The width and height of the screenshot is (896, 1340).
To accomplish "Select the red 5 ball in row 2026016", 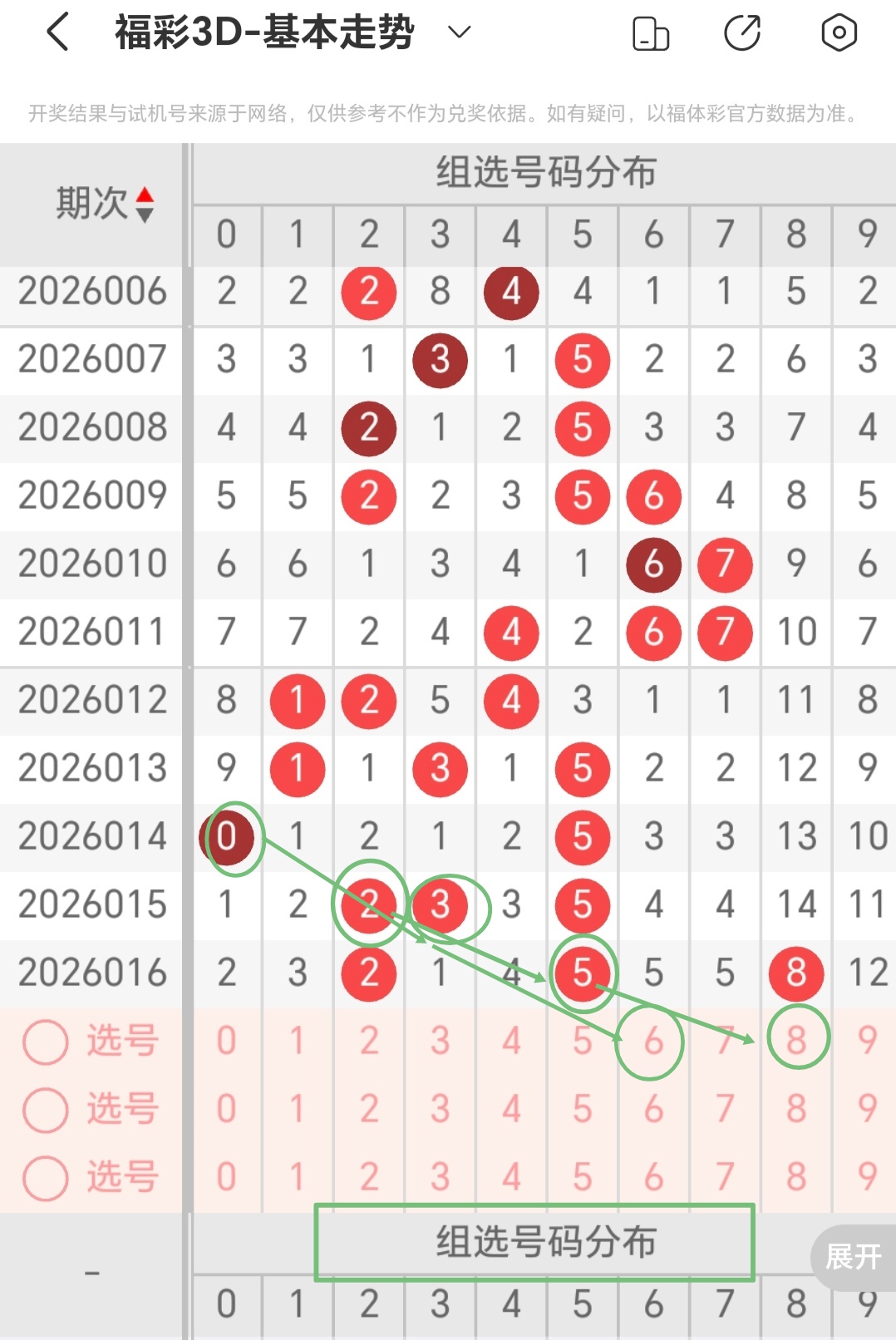I will point(582,973).
